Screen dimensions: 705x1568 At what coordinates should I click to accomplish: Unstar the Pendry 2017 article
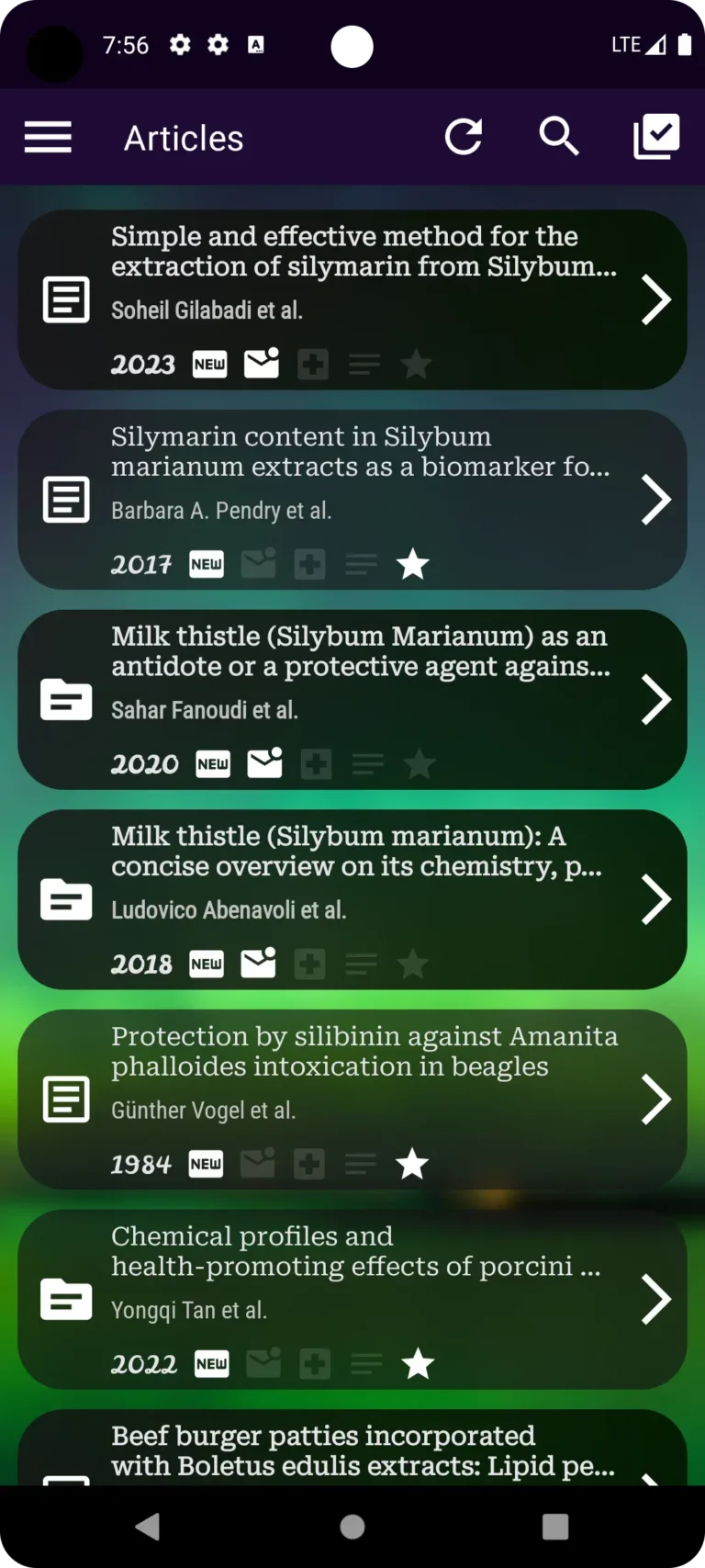click(x=412, y=564)
